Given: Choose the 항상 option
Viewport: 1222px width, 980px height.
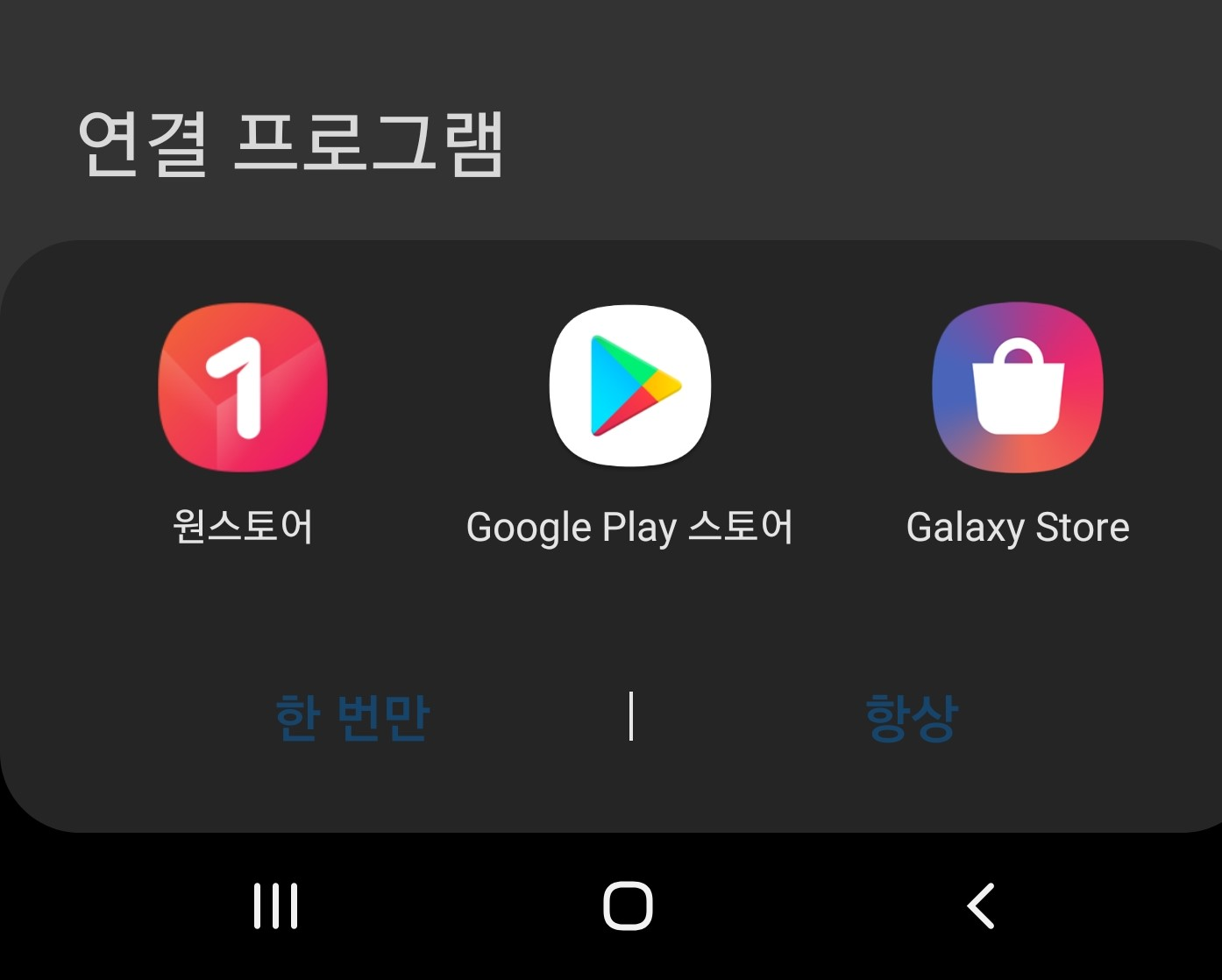Looking at the screenshot, I should point(912,718).
